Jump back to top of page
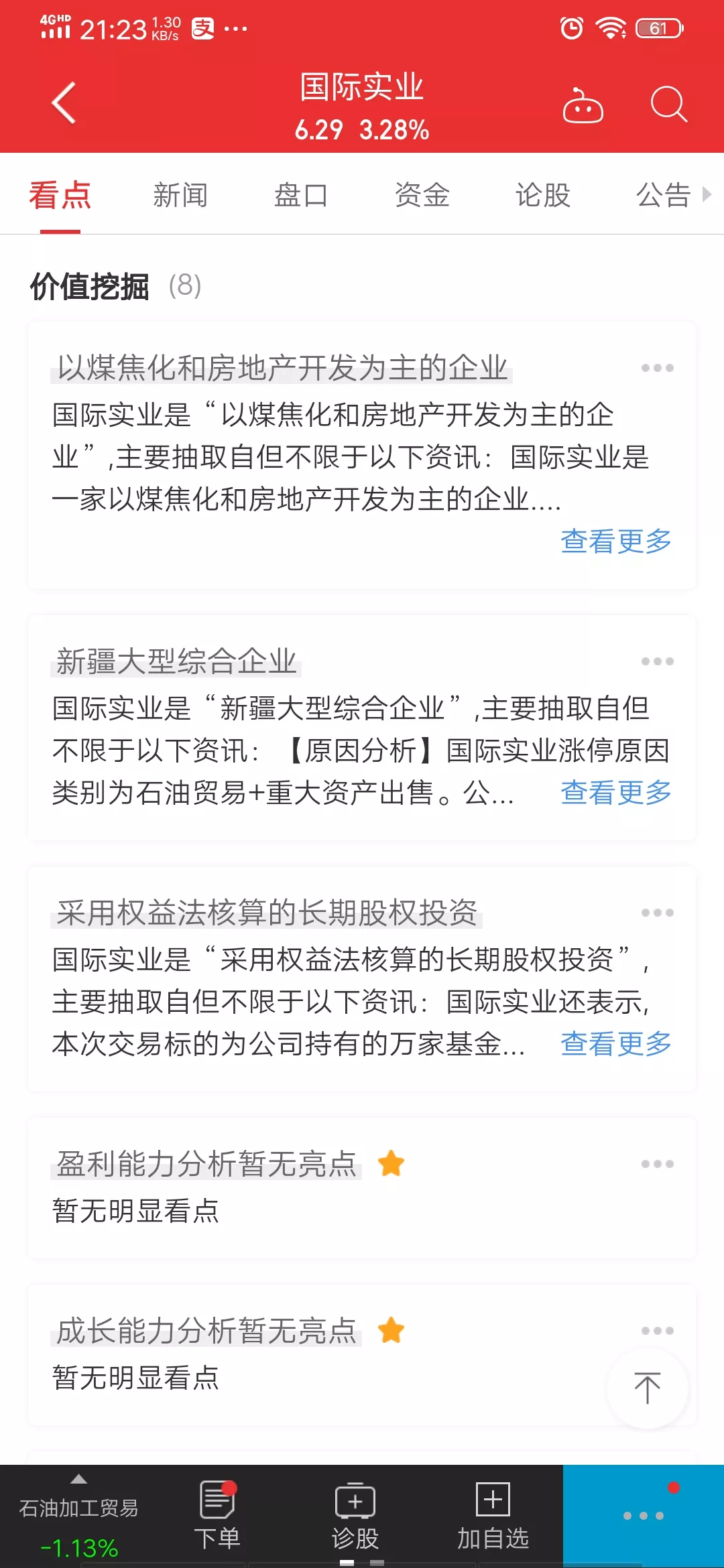This screenshot has width=724, height=1568. point(647,1388)
